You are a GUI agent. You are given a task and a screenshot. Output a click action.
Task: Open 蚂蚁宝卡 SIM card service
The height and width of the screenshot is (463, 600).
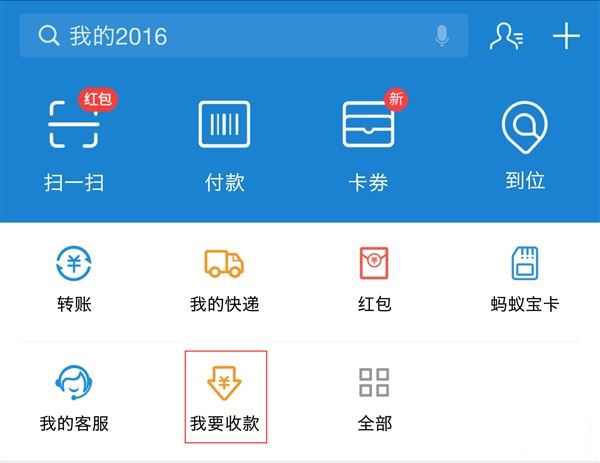point(524,278)
